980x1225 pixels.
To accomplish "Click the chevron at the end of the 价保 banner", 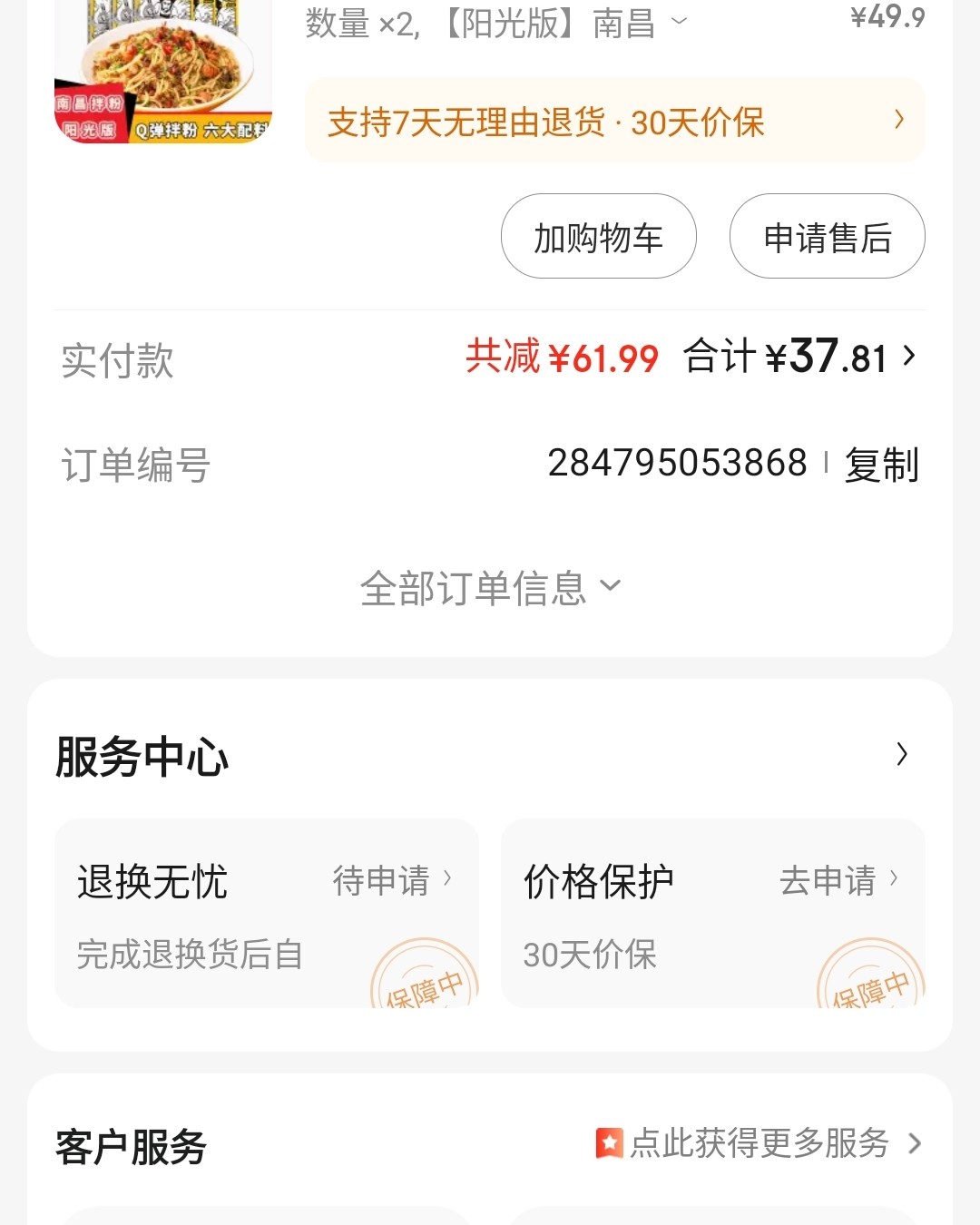I will coord(898,120).
